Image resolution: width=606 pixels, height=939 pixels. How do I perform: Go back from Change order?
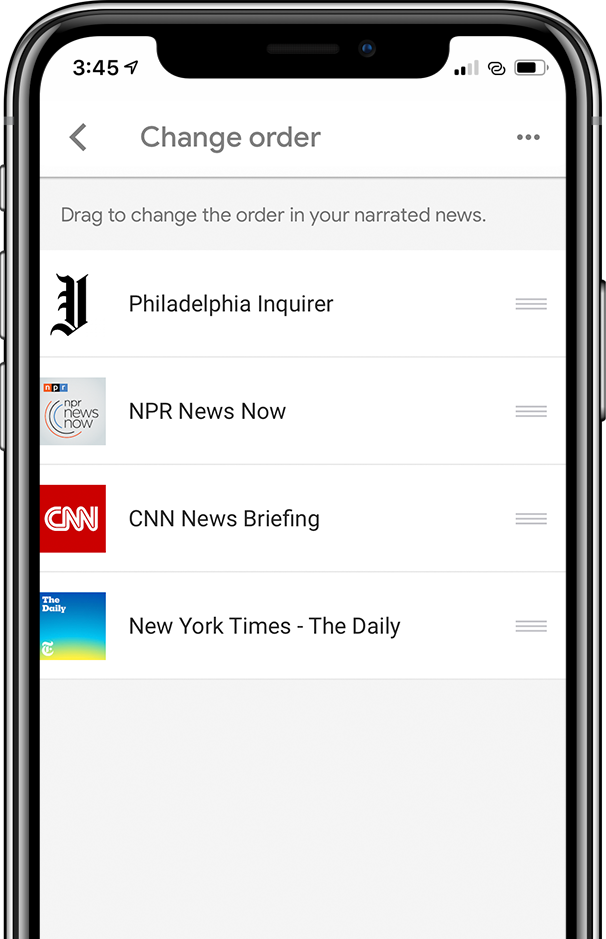coord(78,138)
